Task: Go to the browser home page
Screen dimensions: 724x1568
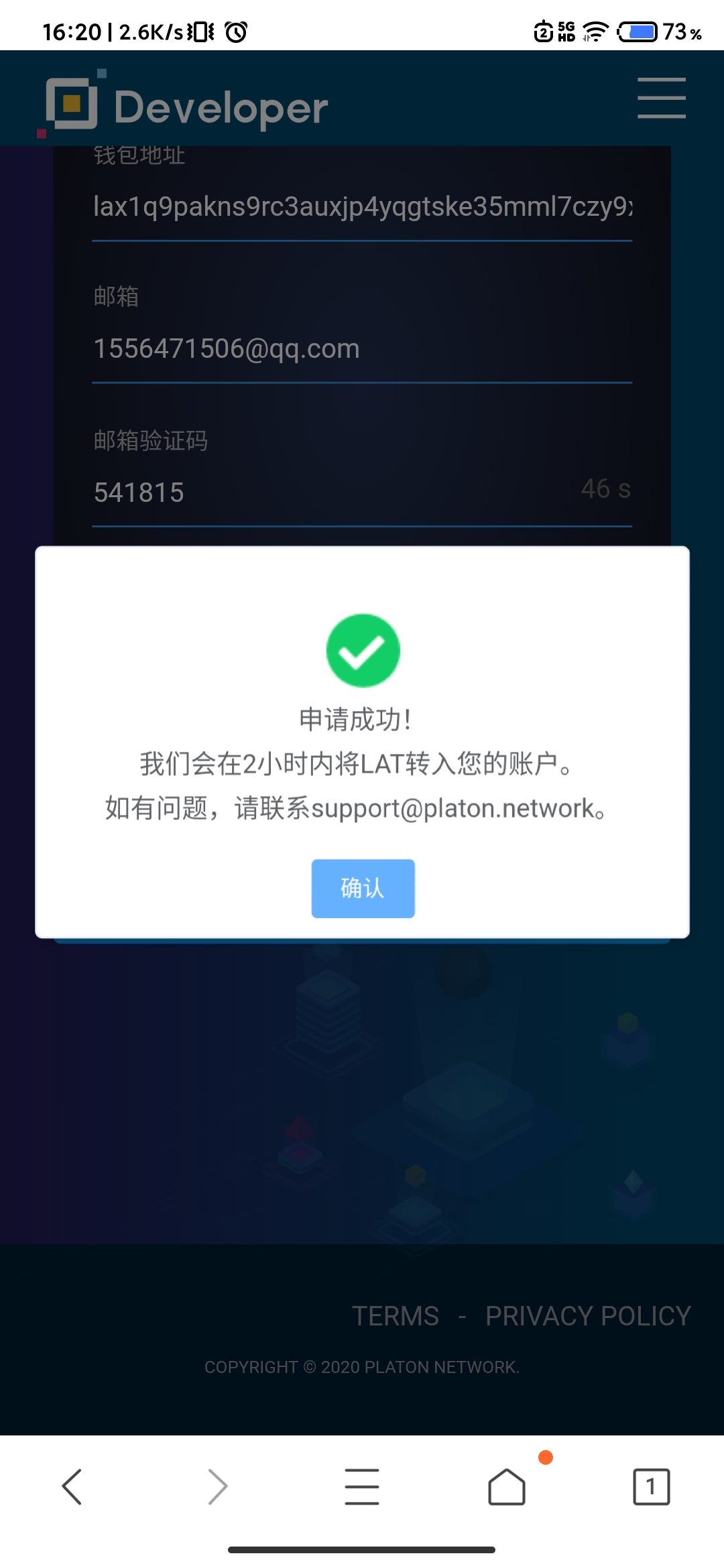Action: [507, 1487]
